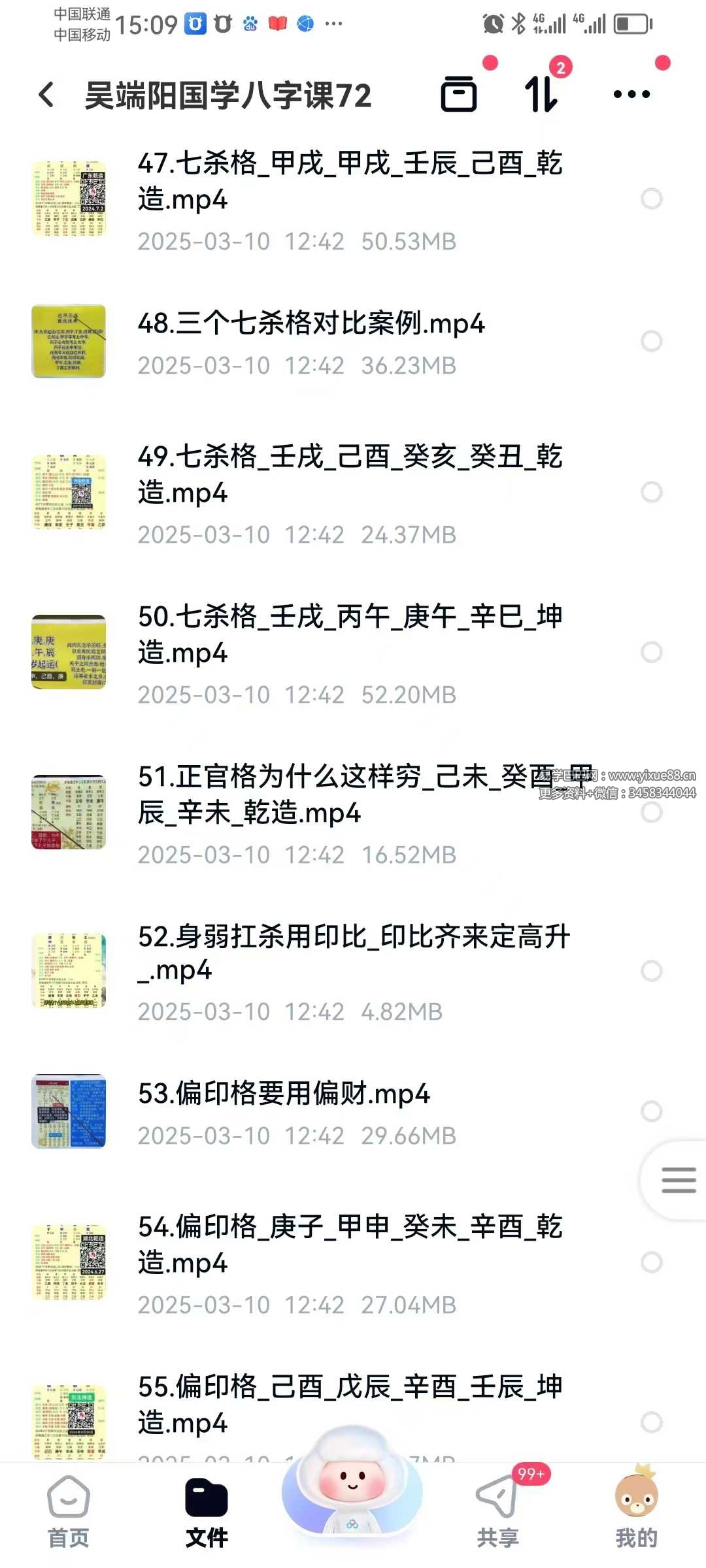Image resolution: width=706 pixels, height=1568 pixels.
Task: Select checkbox for 53.偏印格要用偏财.mp4
Action: click(651, 1111)
